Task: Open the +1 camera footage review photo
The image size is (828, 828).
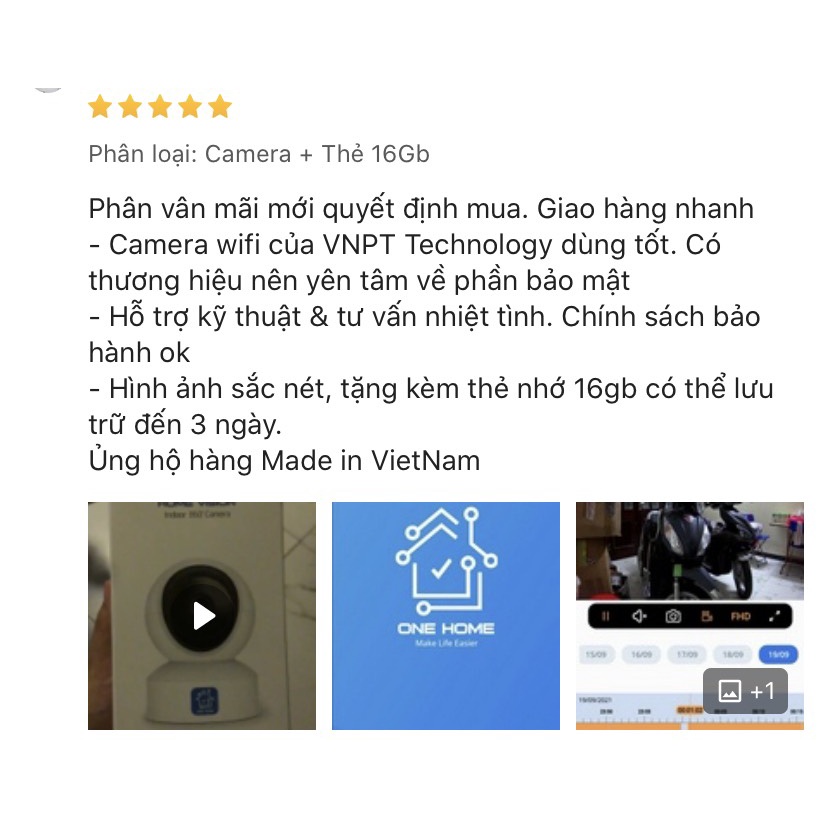Action: coord(690,615)
